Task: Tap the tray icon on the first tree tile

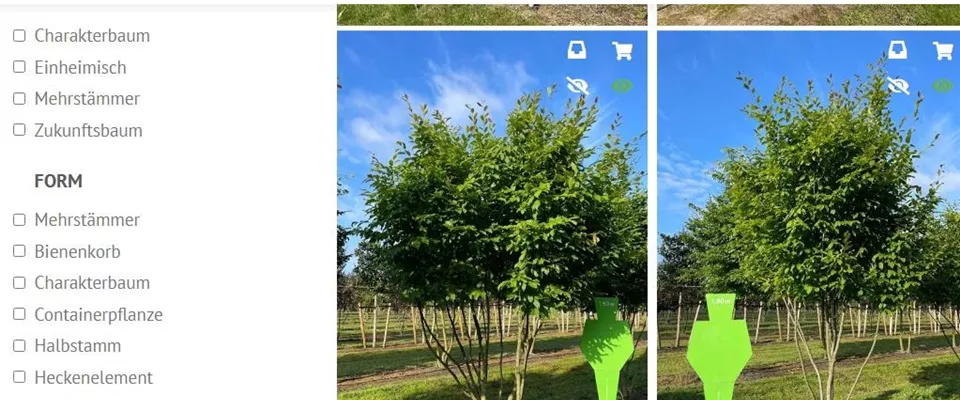Action: [577, 51]
